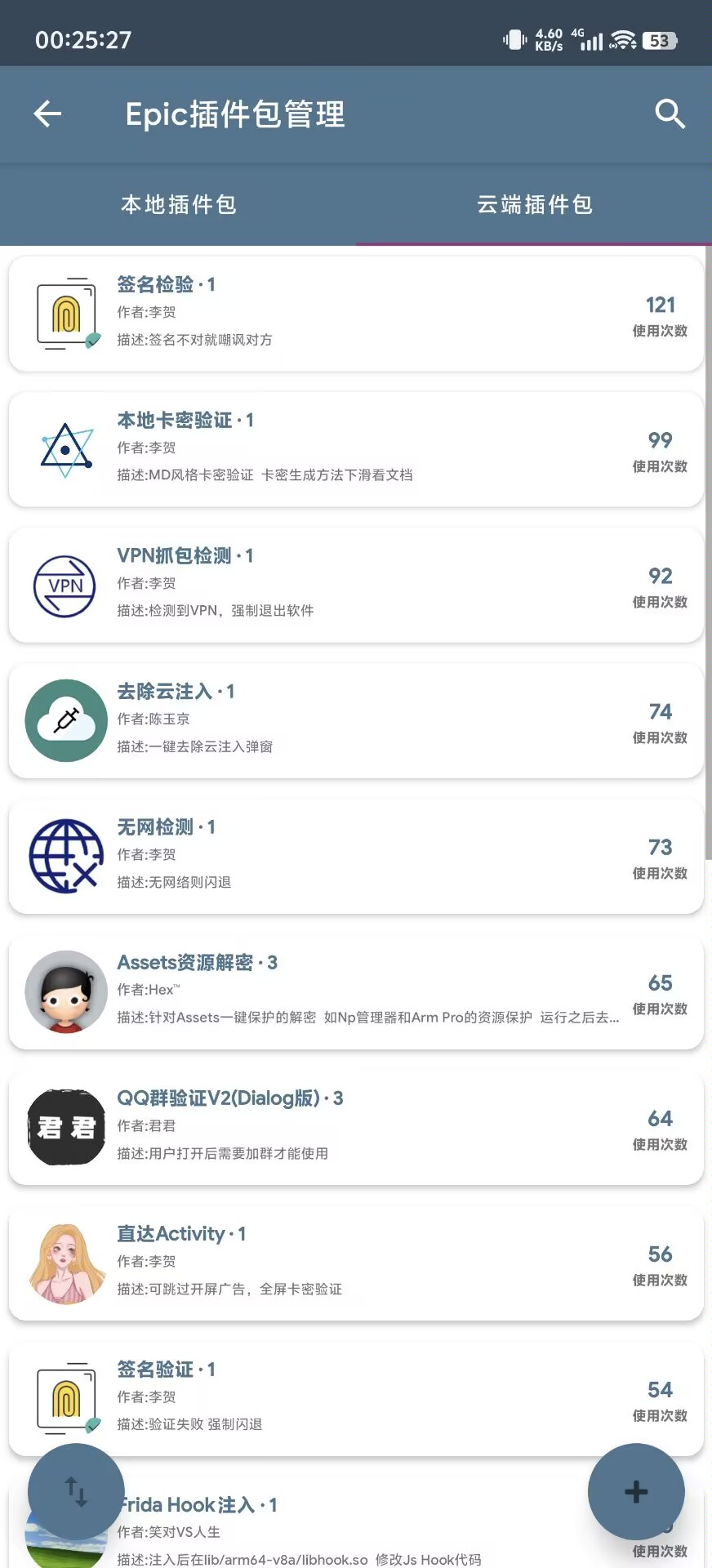Click the 直达Activity girl avatar icon
Image resolution: width=712 pixels, height=1568 pixels.
[x=65, y=1263]
